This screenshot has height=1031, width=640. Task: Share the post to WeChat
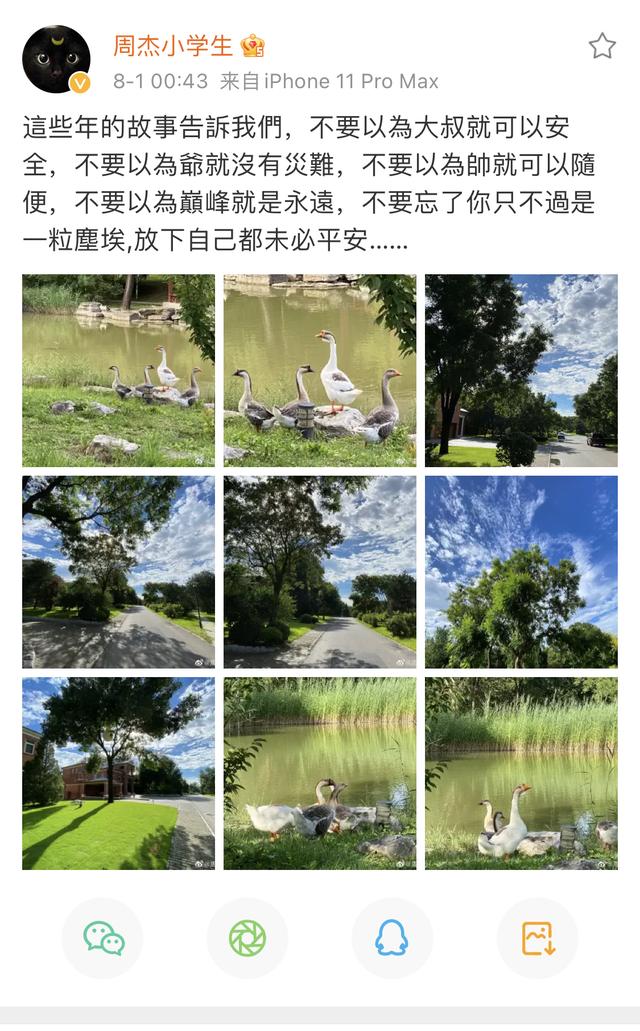point(103,938)
